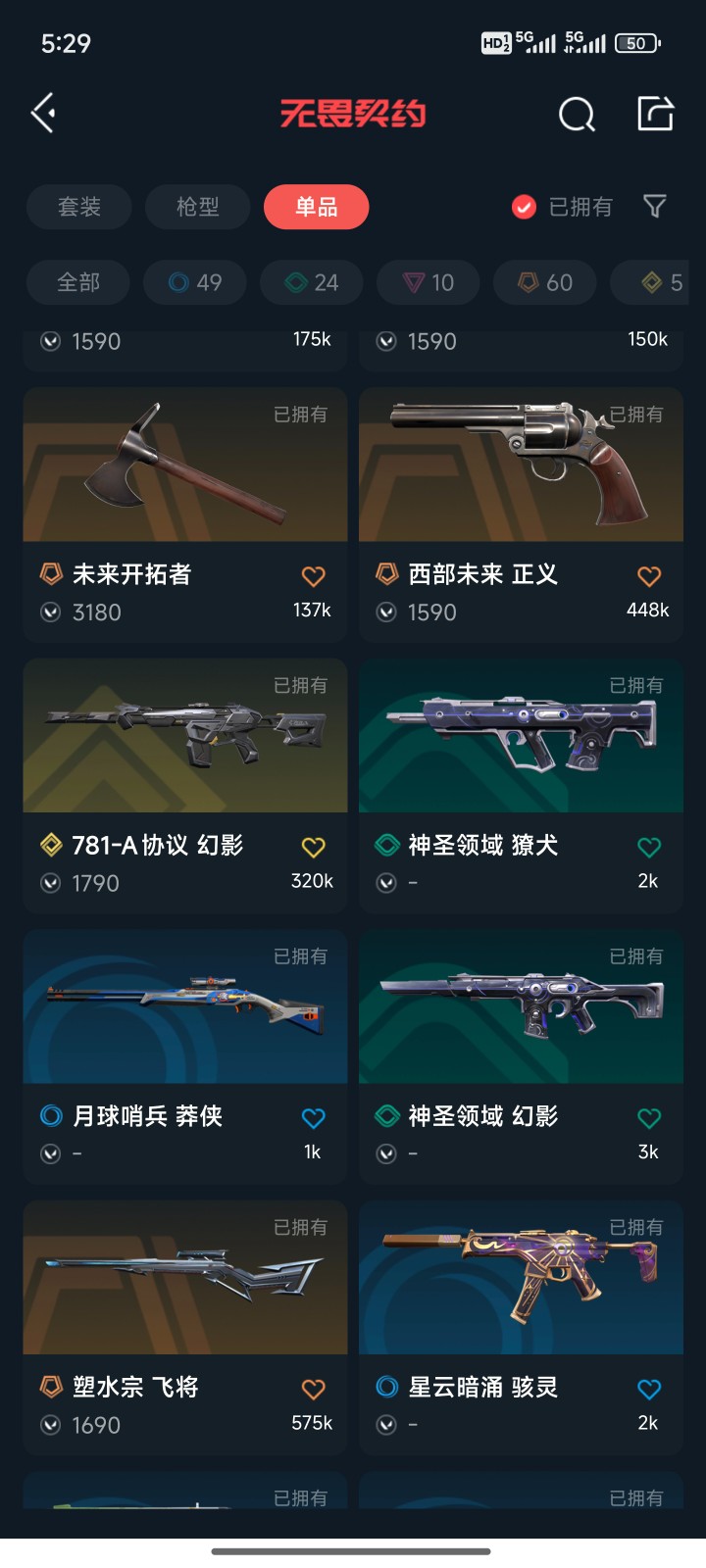The width and height of the screenshot is (706, 1568).
Task: Filter by the tier chip showing 24
Action: 312,282
